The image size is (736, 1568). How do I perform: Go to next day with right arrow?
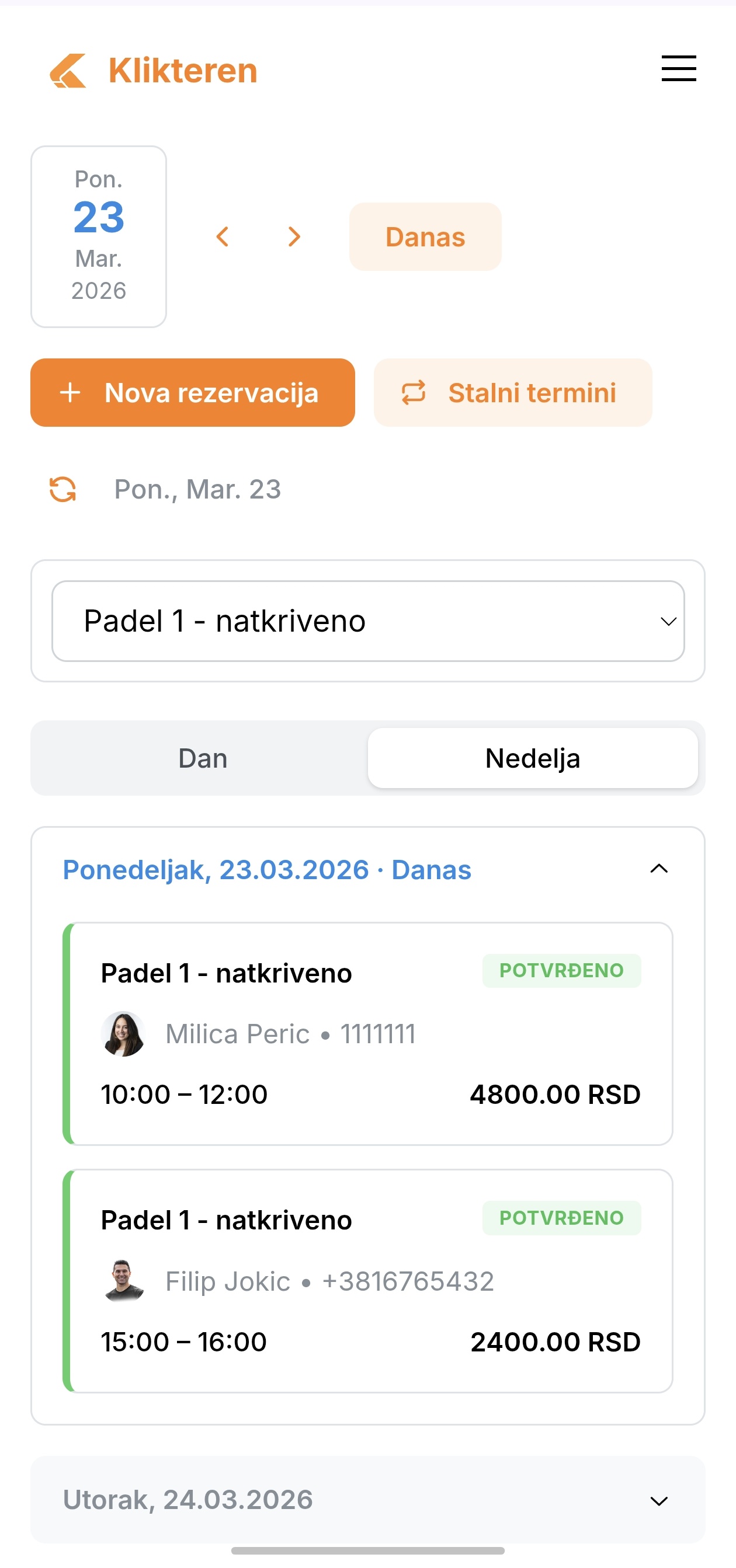coord(294,237)
